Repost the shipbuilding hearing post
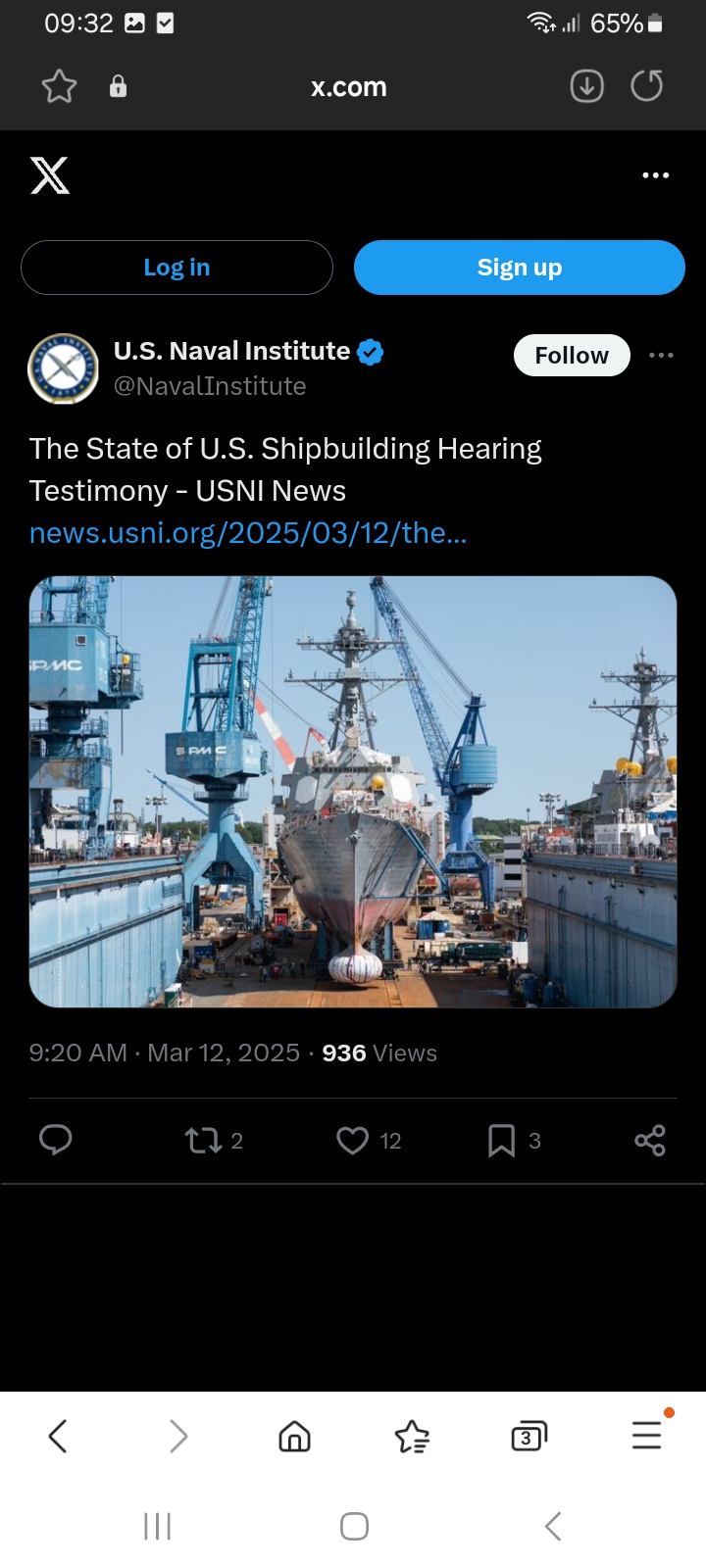The image size is (706, 1568). [x=204, y=1140]
